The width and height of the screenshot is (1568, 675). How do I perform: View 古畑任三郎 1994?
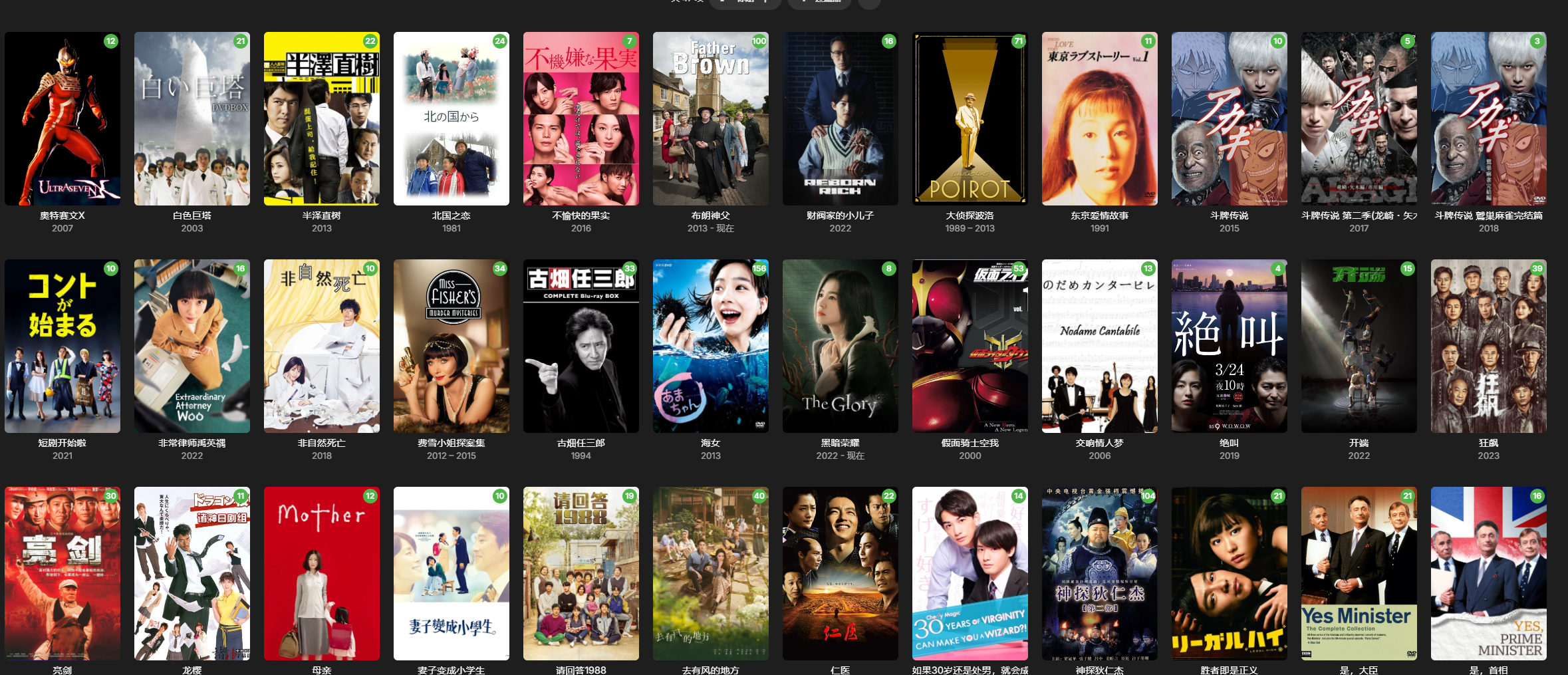[581, 346]
